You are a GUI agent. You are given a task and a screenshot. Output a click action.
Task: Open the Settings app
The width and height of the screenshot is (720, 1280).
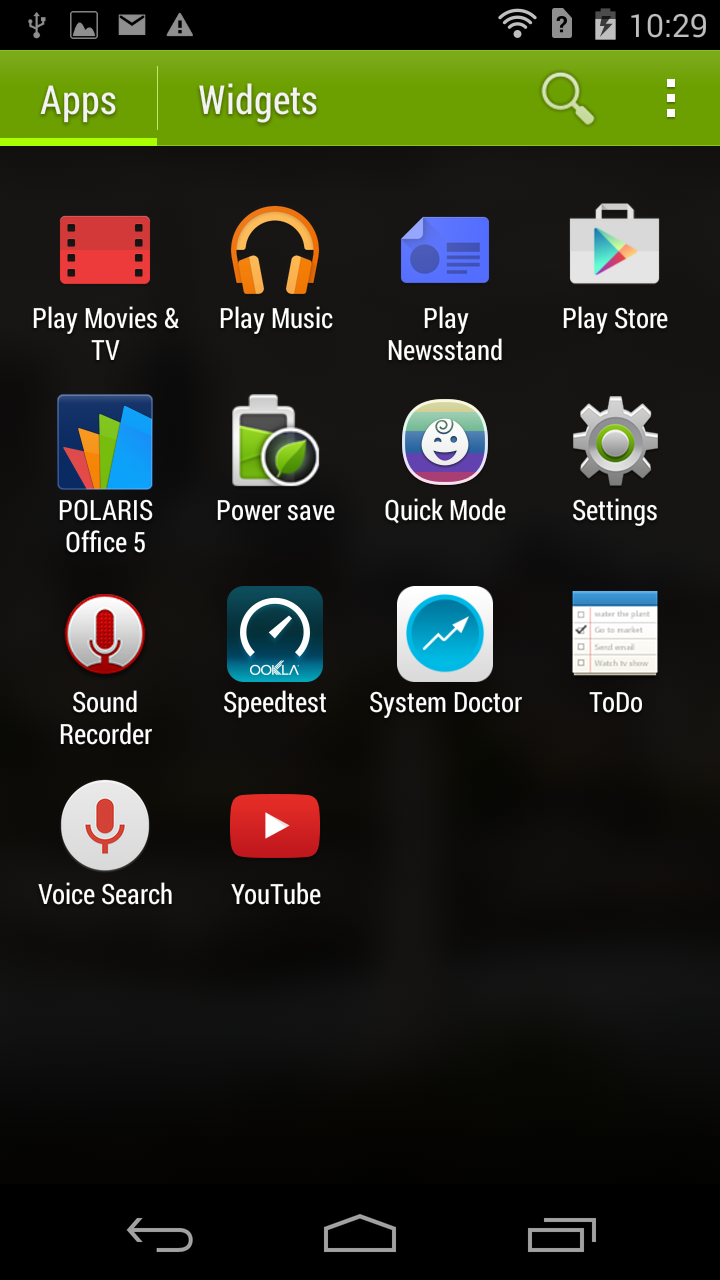(x=615, y=461)
